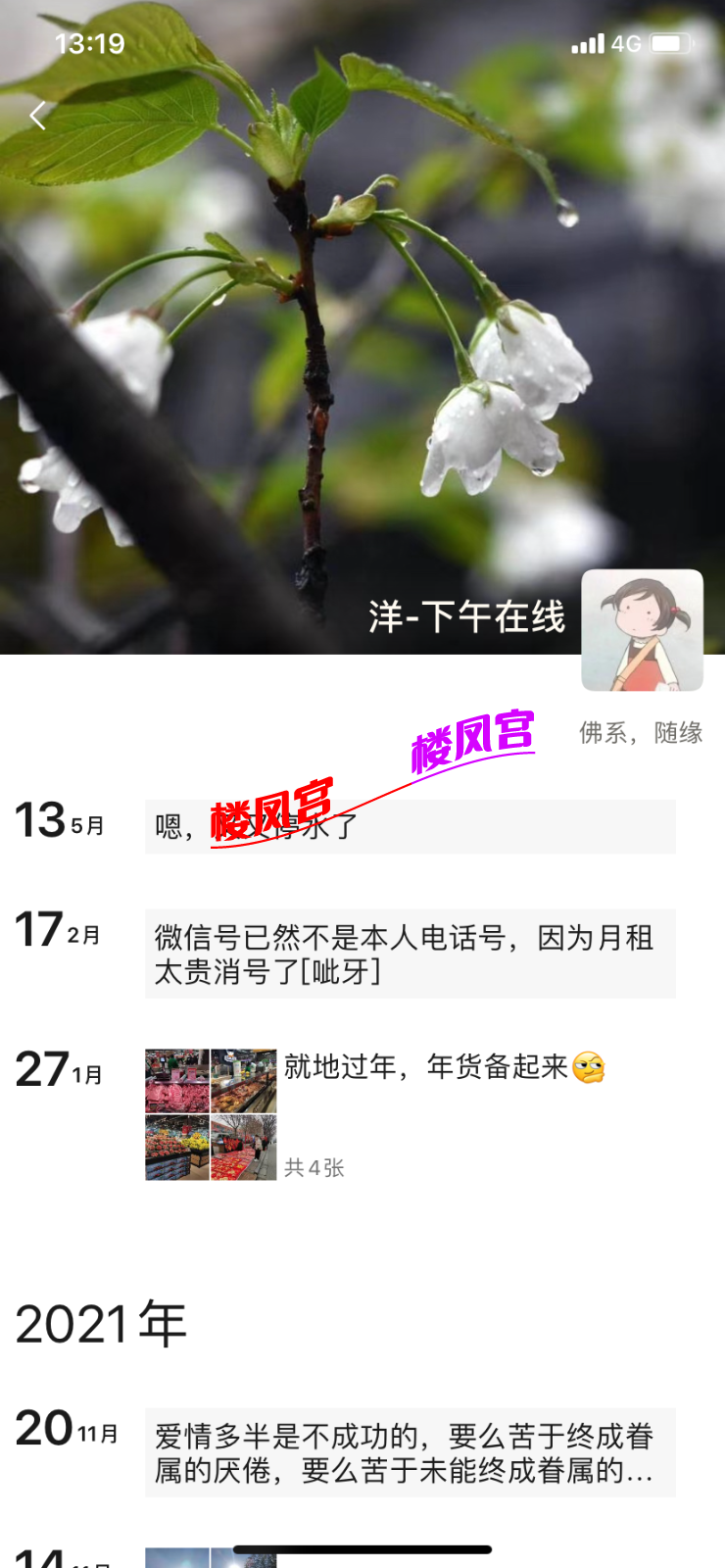
Task: Open the post about 微信号已然不是本人电话号
Action: 410,954
